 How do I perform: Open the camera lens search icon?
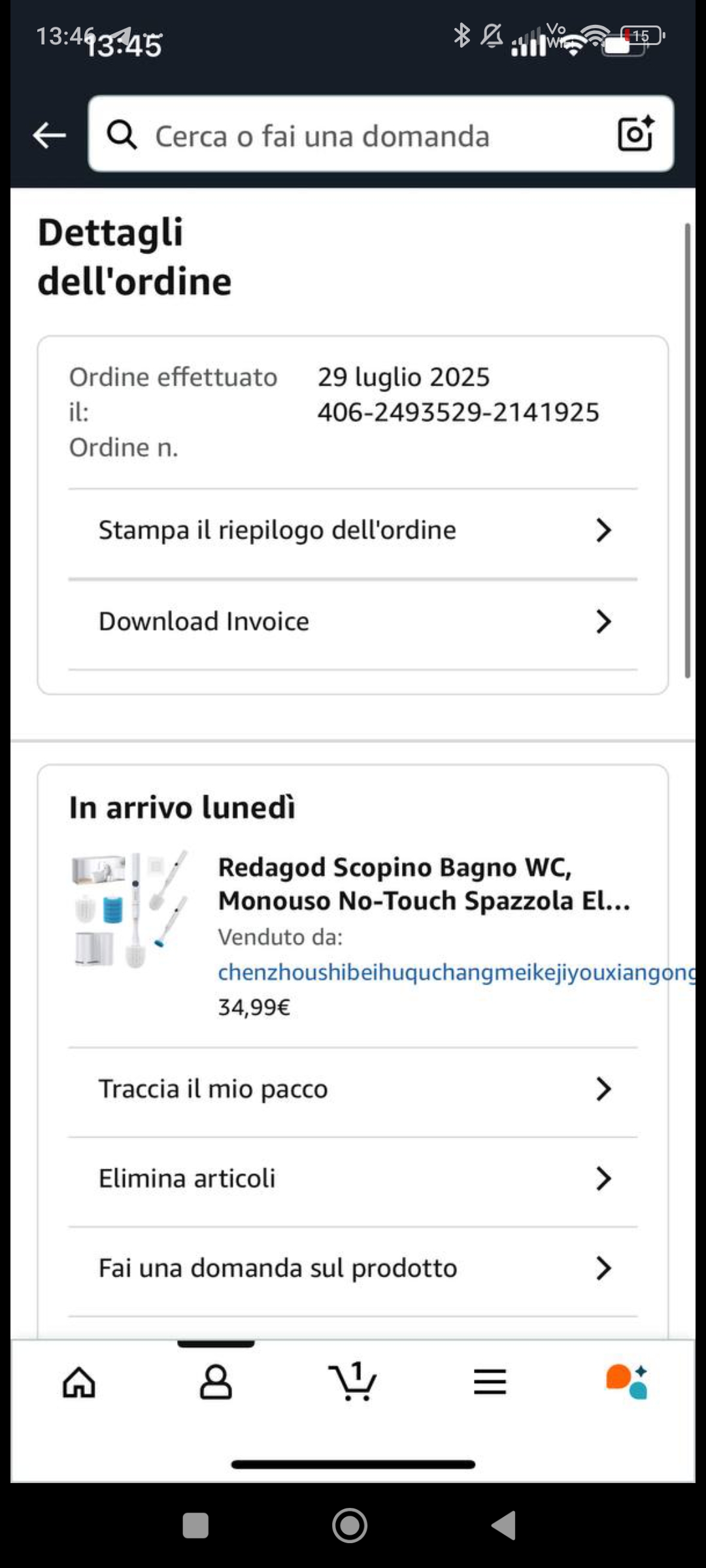coord(635,135)
